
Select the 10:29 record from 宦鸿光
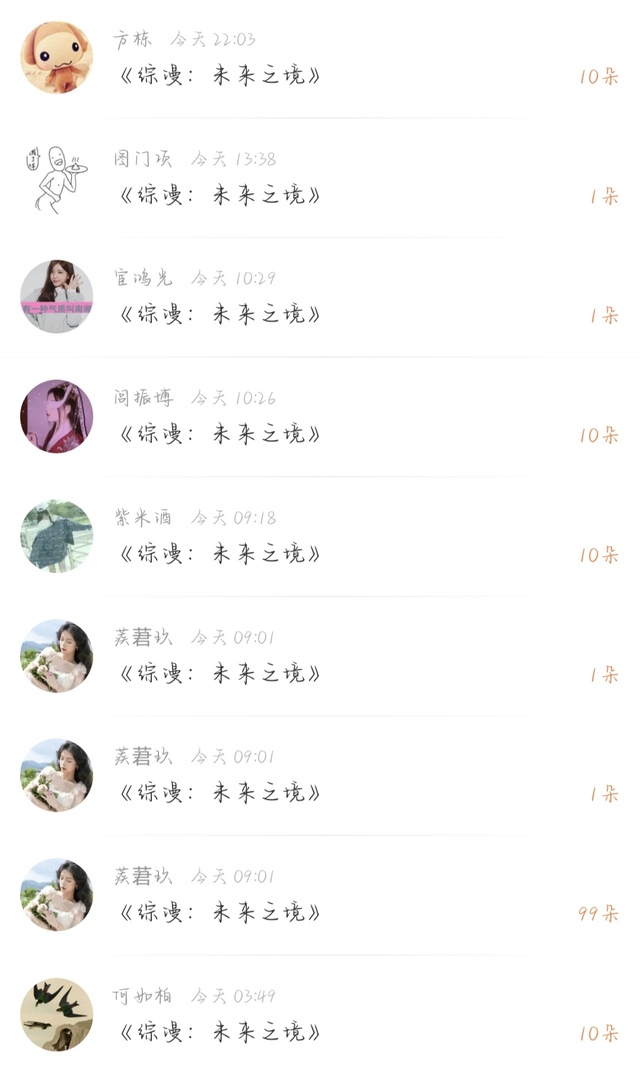320,297
